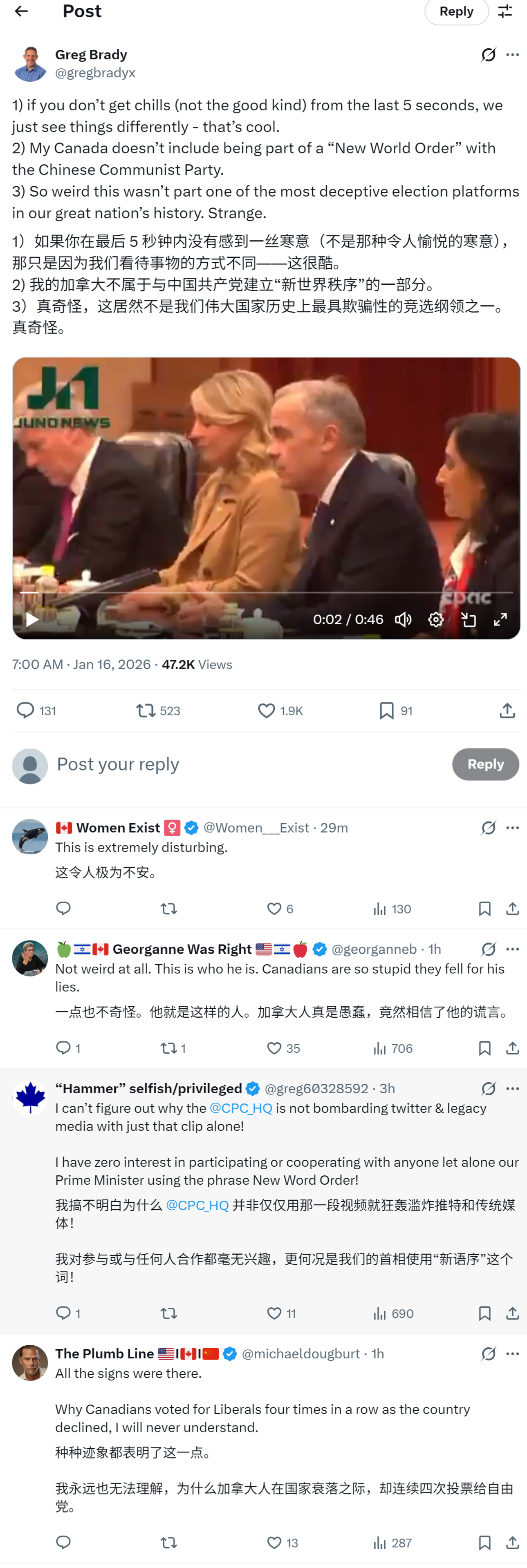The width and height of the screenshot is (527, 1568).
Task: Tap the Post your reply field
Action: (x=244, y=764)
